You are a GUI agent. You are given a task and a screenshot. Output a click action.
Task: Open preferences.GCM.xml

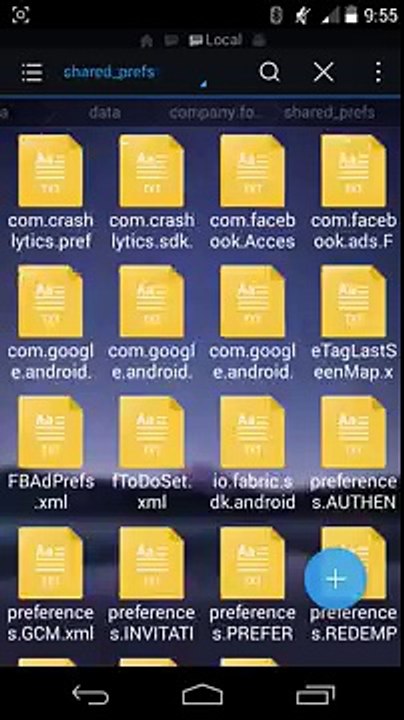pos(50,585)
